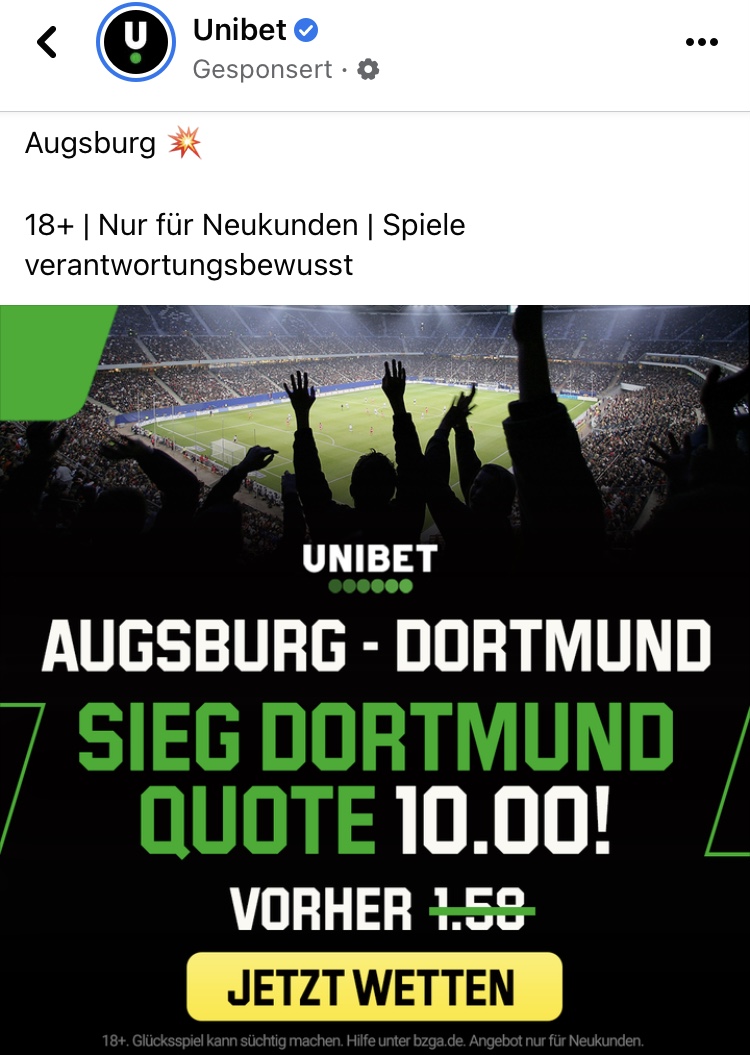
Task: Click the Gesponsert label
Action: click(x=260, y=70)
